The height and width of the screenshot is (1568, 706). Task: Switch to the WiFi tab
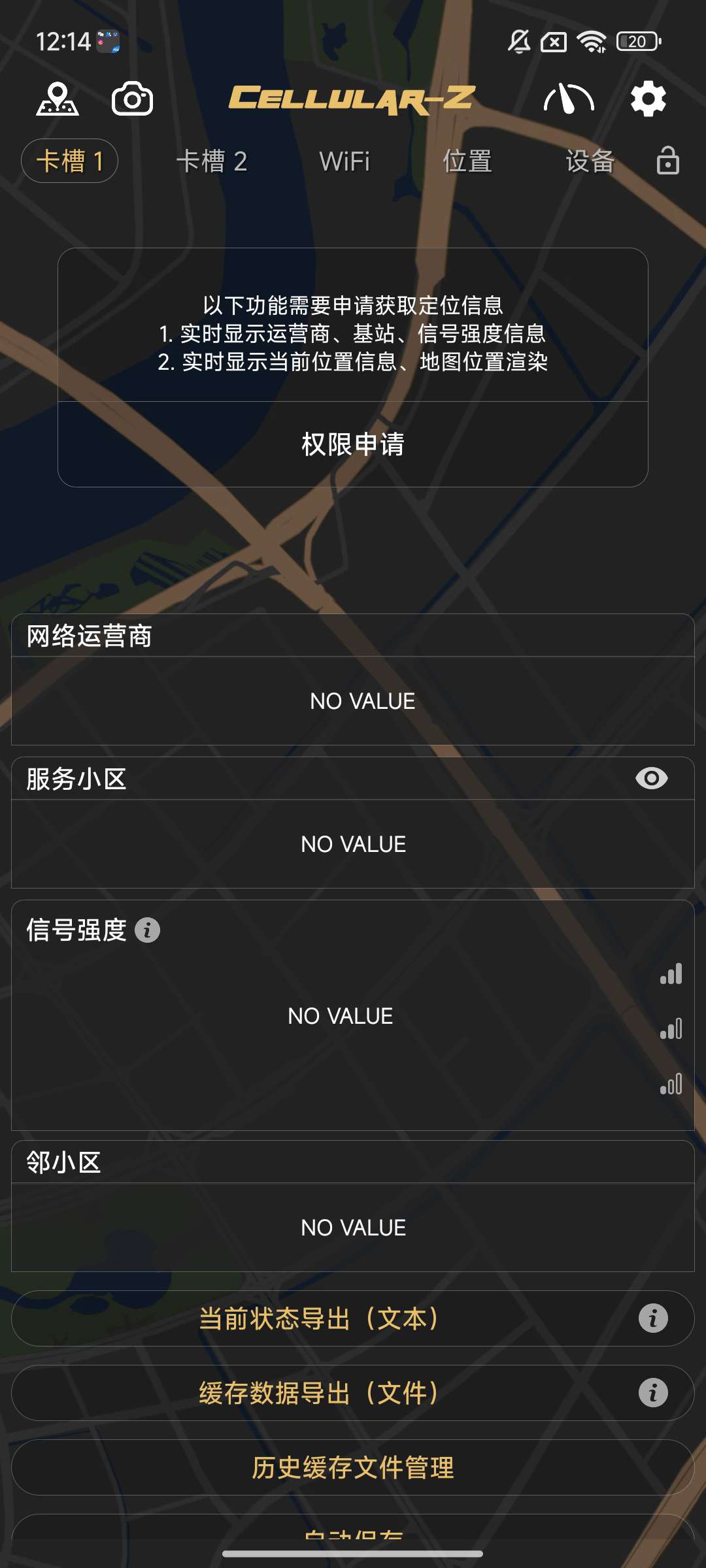point(345,161)
